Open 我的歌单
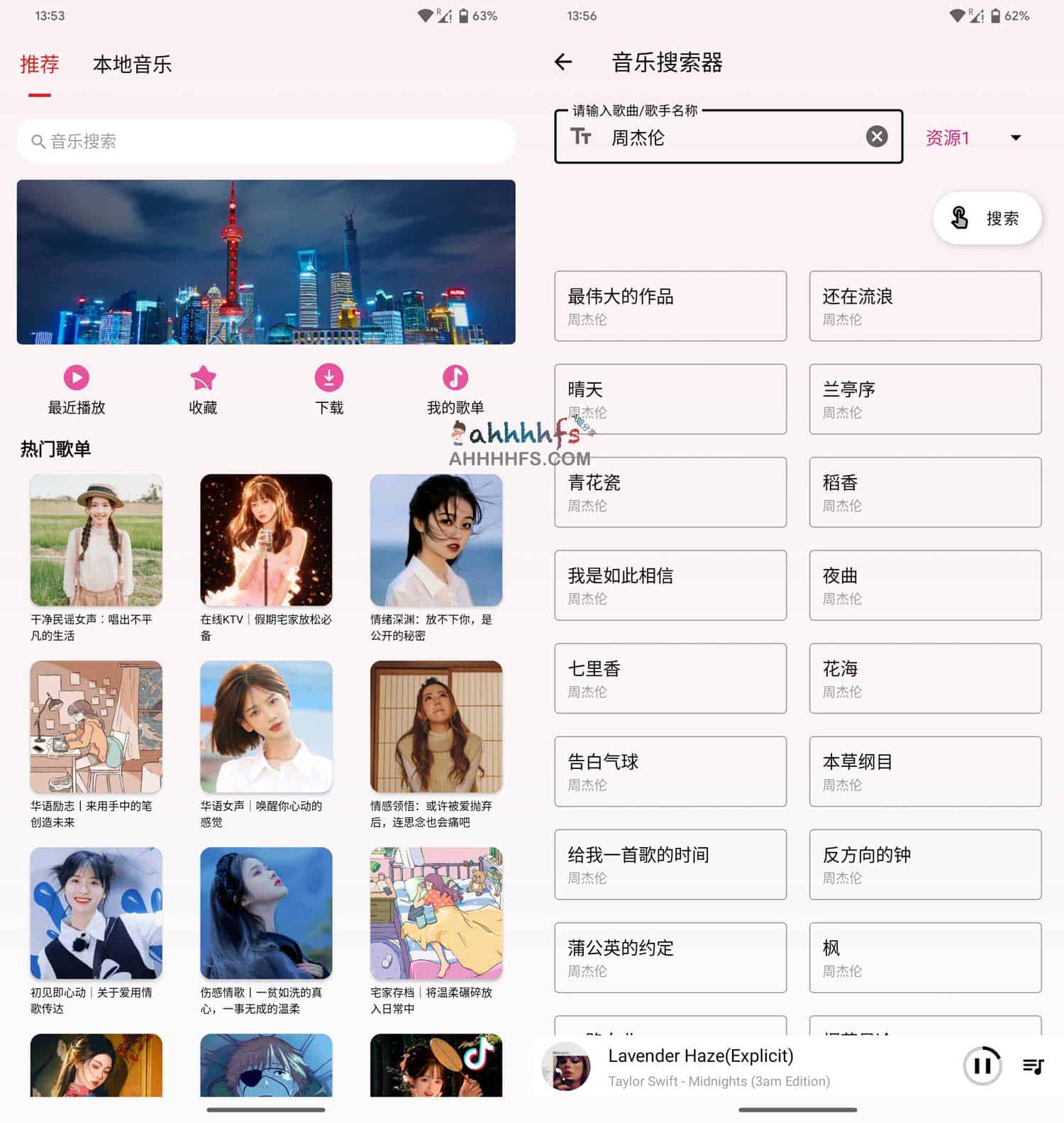Image resolution: width=1064 pixels, height=1123 pixels. point(455,389)
